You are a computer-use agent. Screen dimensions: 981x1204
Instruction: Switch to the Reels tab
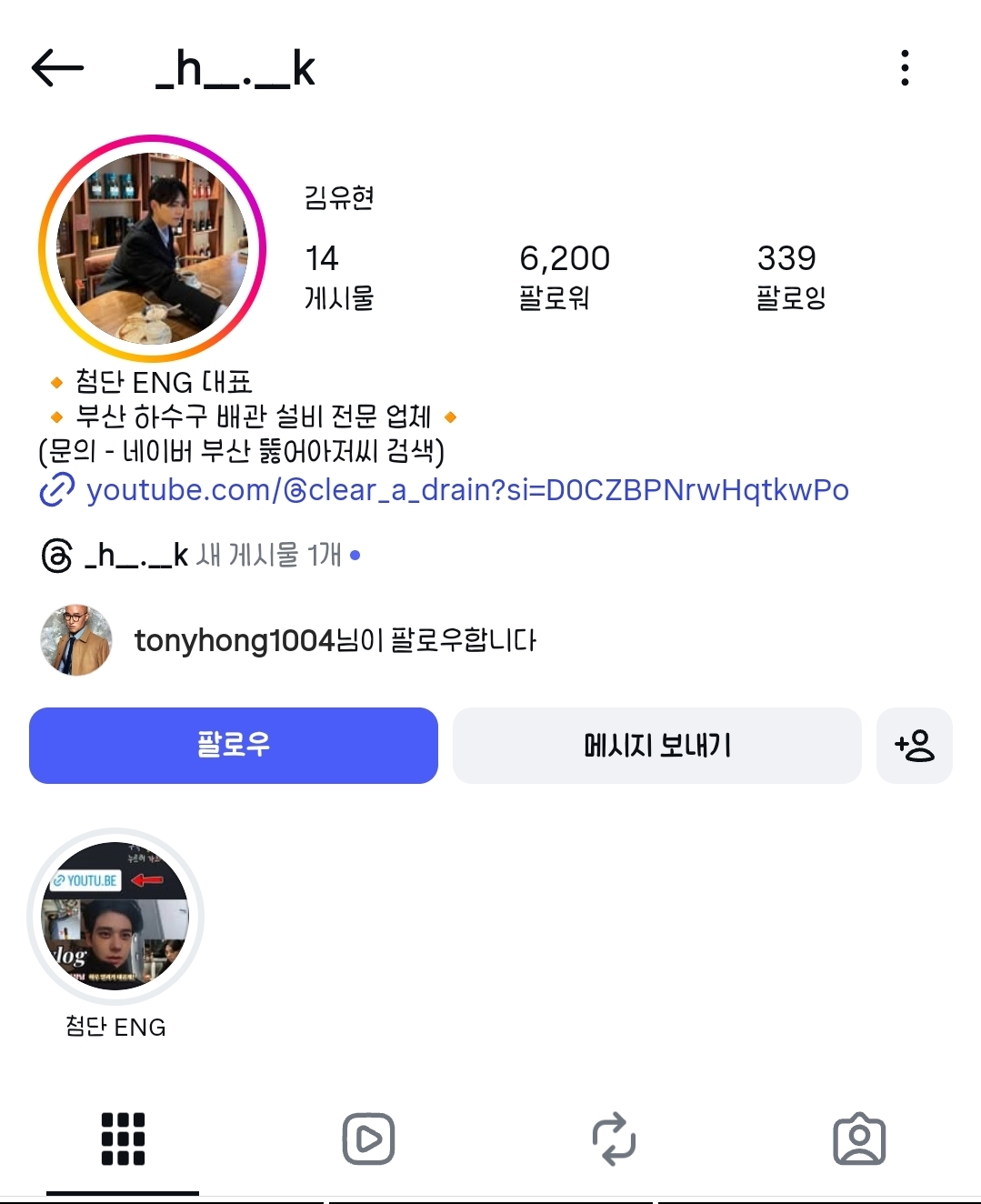pos(368,1139)
